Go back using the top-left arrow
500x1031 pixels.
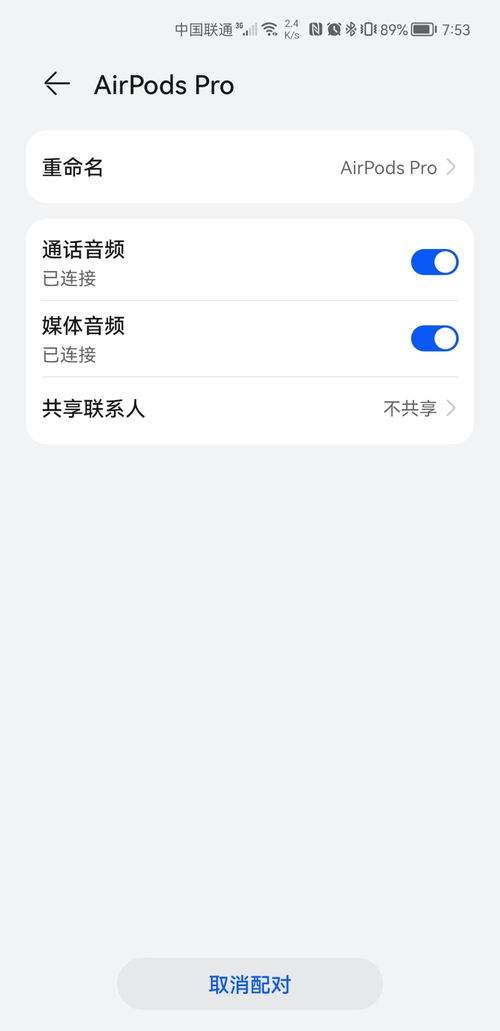57,84
